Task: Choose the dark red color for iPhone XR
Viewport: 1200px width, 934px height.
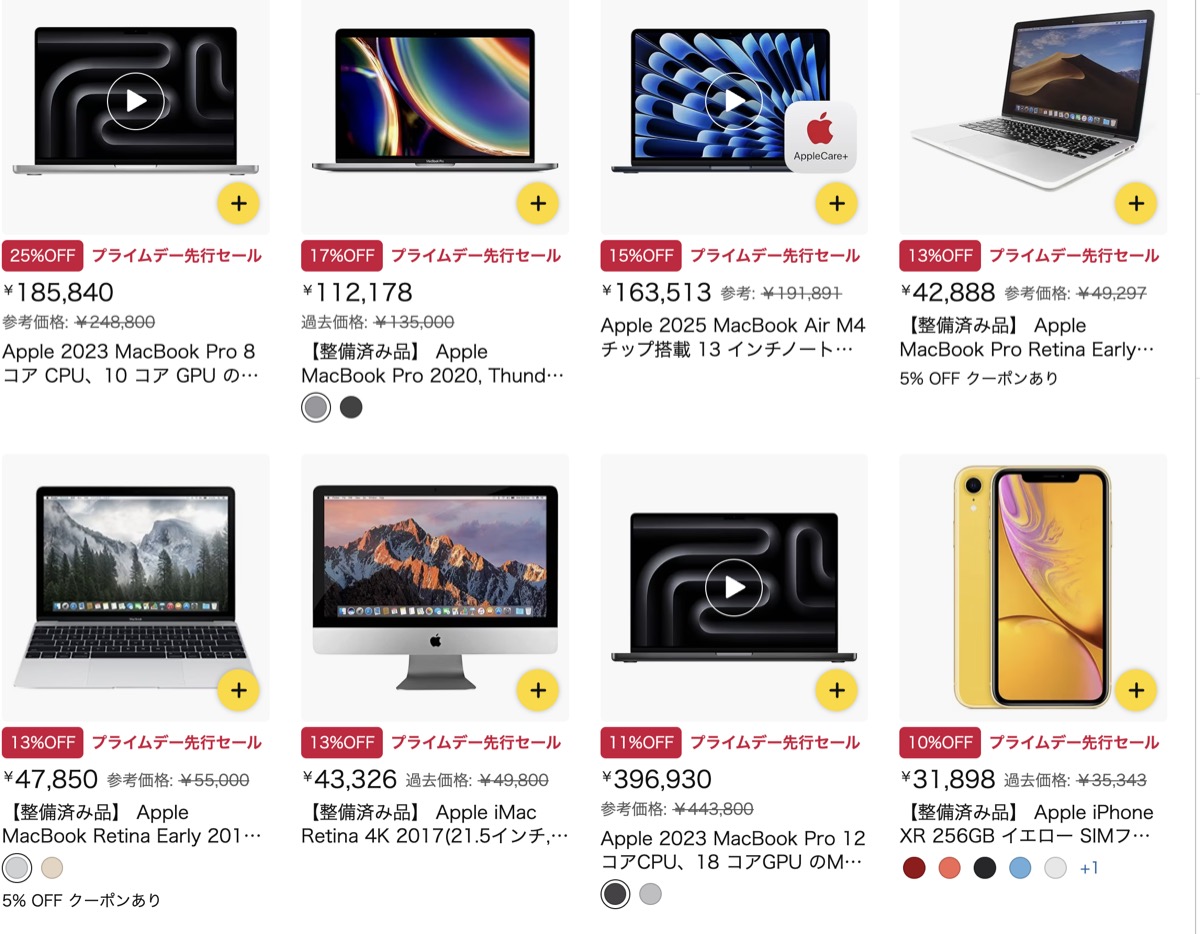Action: [914, 868]
